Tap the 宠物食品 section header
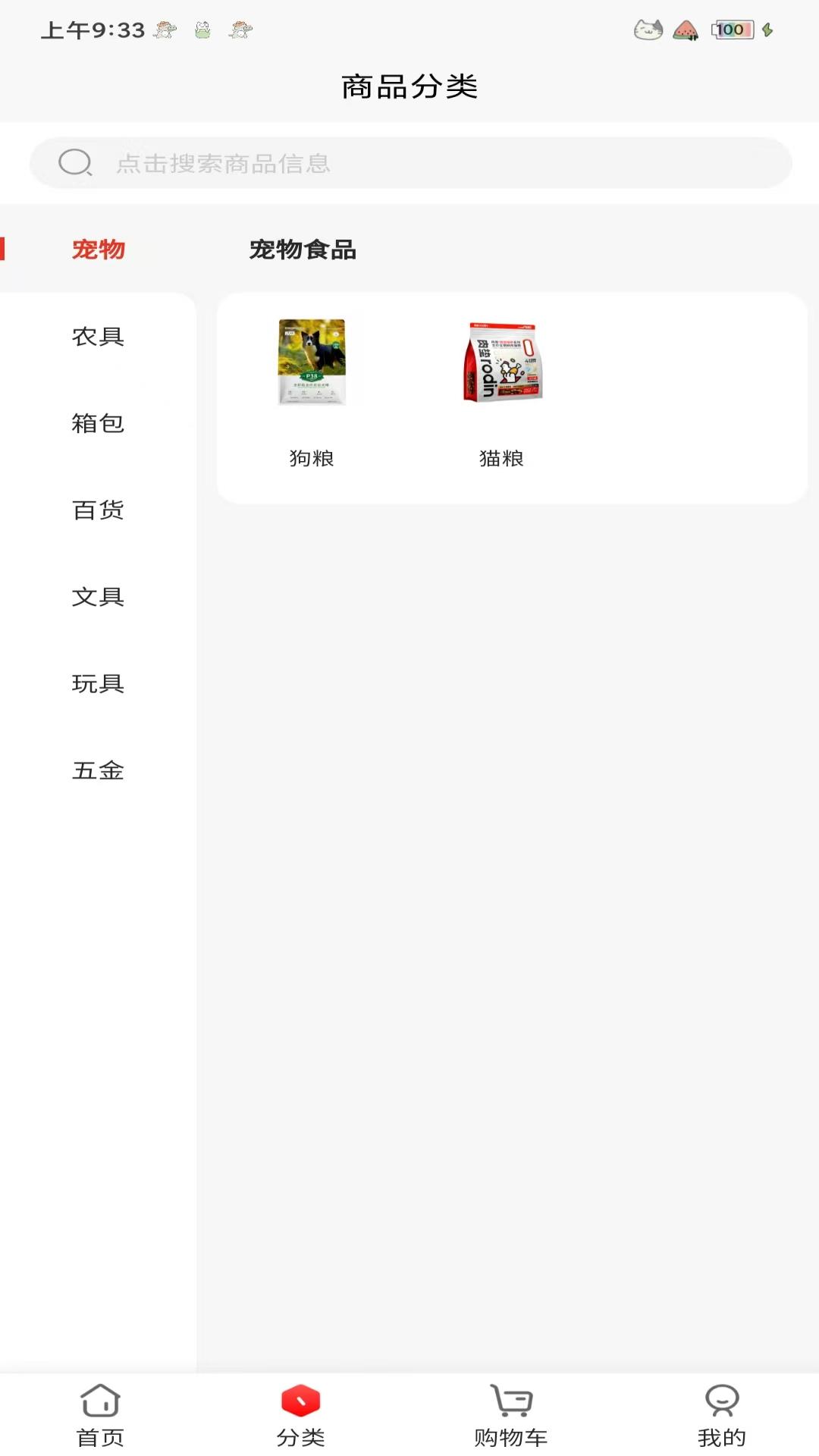 (x=303, y=250)
